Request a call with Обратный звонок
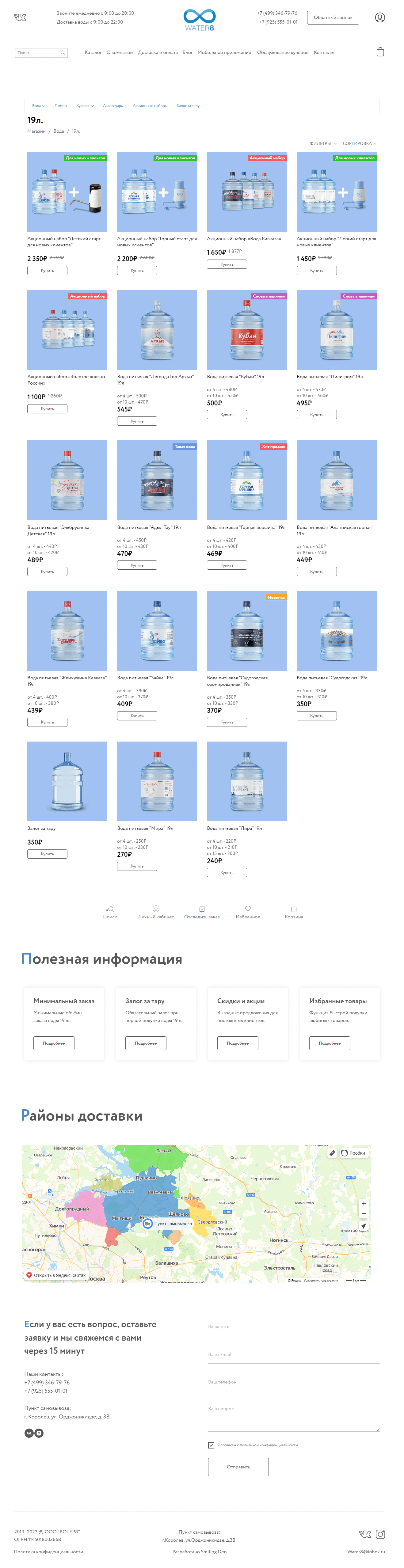 tap(333, 18)
